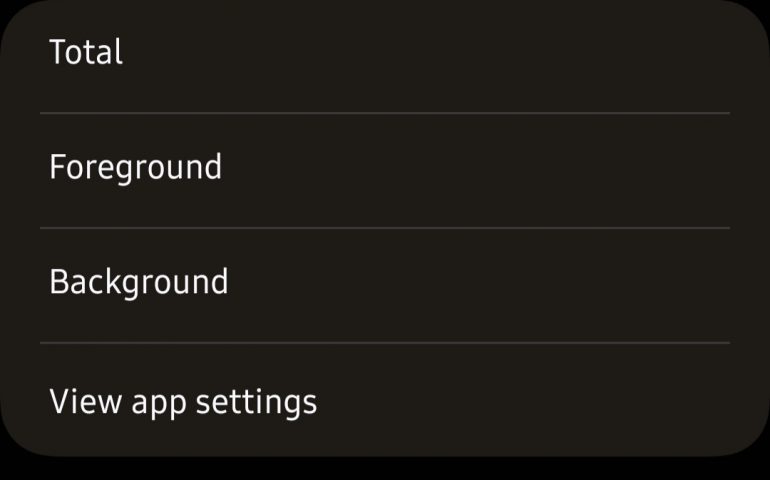Image resolution: width=770 pixels, height=480 pixels.
Task: Select the Total option
Action: click(87, 52)
